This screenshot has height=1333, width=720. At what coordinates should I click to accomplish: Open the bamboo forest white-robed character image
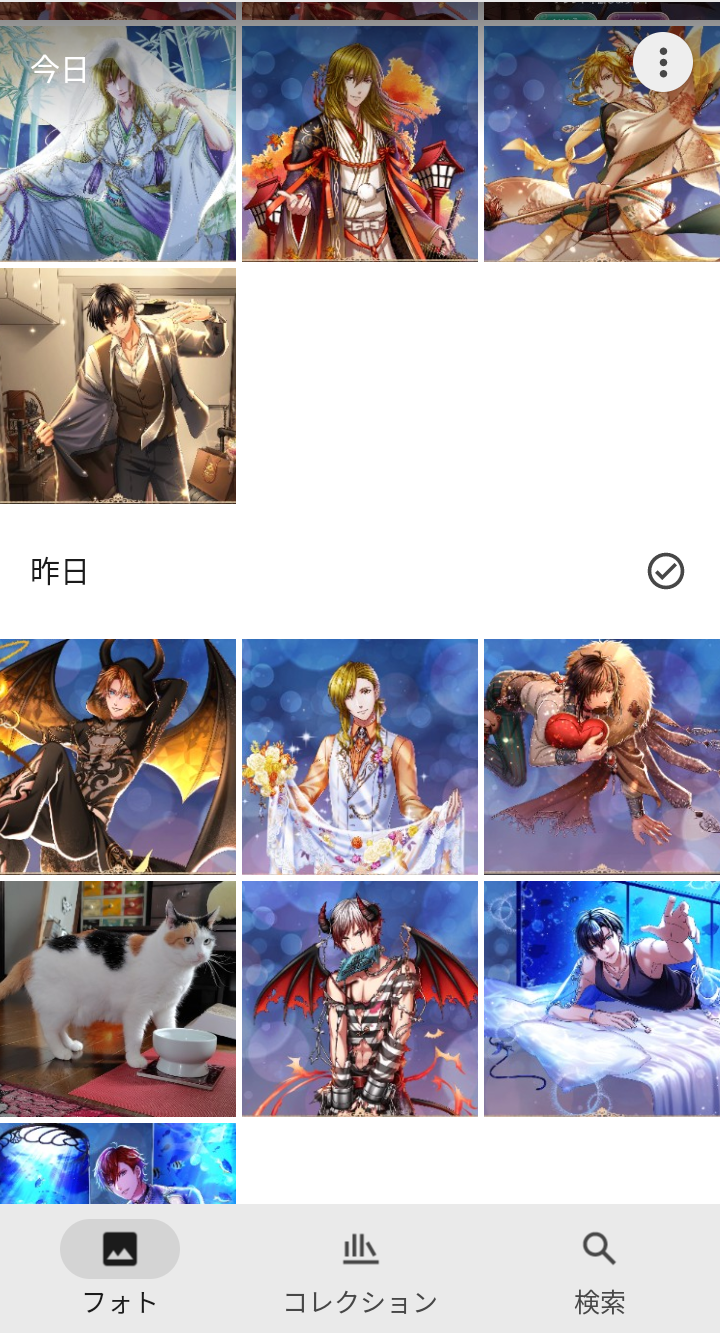118,160
